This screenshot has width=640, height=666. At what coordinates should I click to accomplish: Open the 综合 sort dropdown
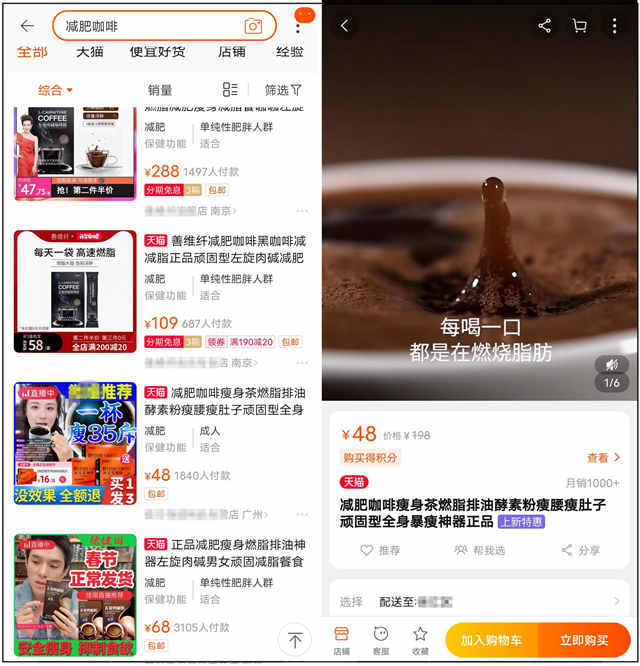click(x=56, y=90)
